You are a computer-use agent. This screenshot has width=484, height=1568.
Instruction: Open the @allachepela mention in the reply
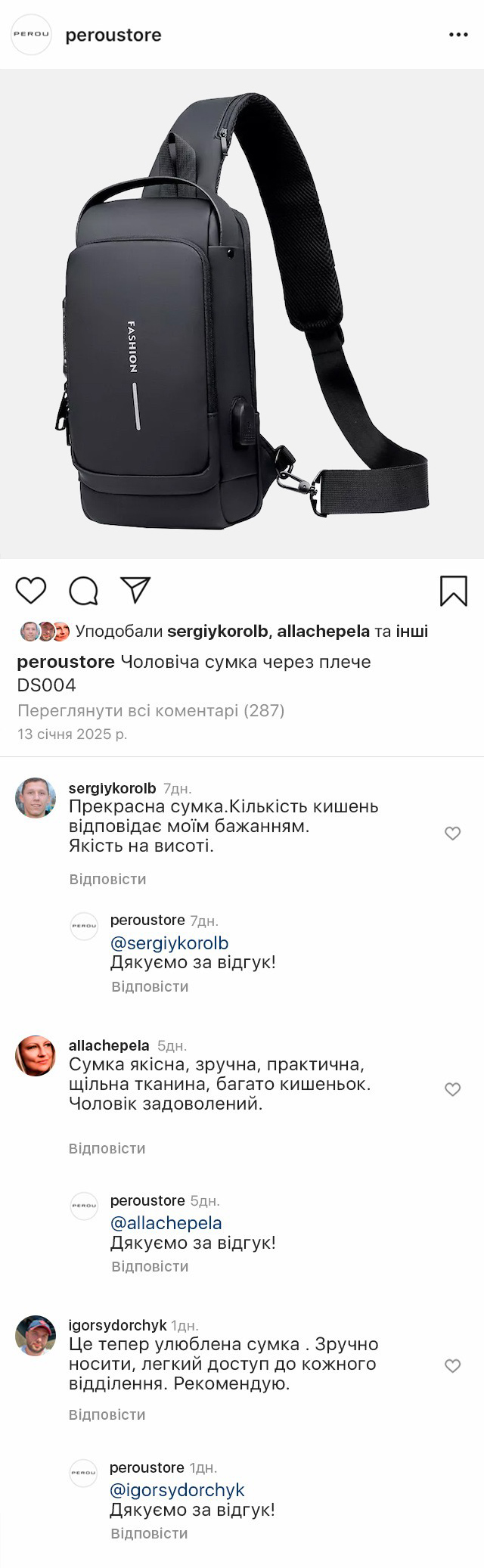pyautogui.click(x=166, y=1223)
